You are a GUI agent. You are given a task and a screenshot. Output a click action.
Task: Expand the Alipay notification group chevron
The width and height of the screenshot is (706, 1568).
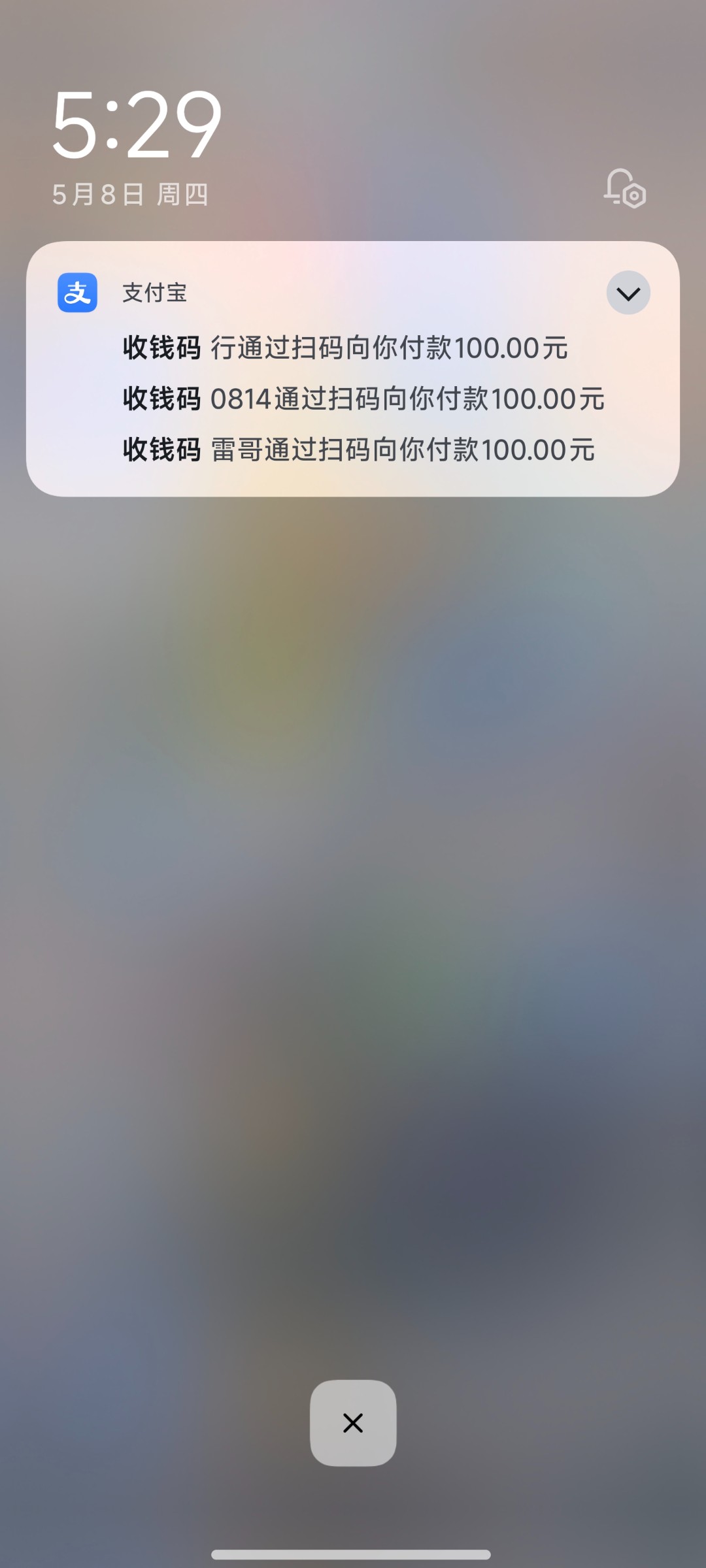click(628, 293)
